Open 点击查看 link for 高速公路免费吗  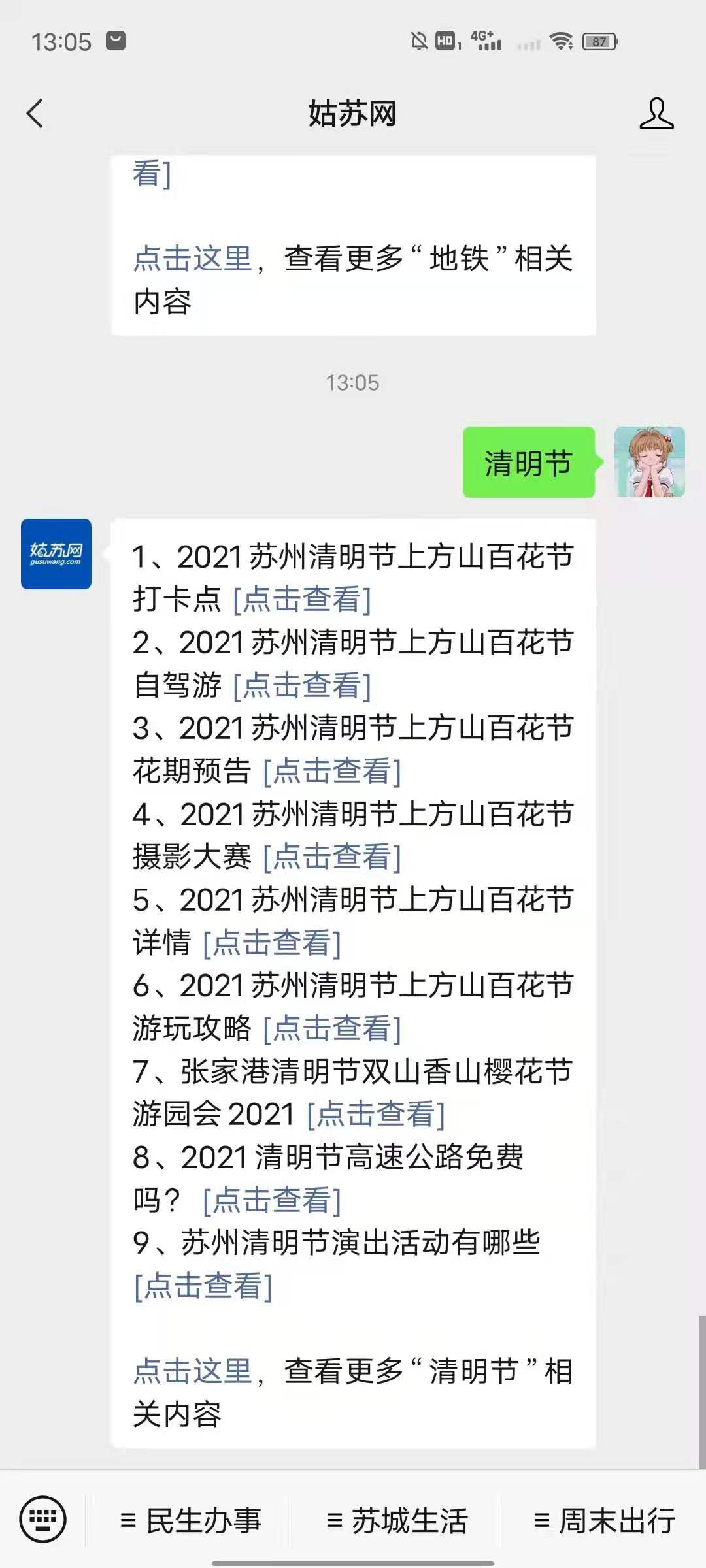coord(272,1200)
